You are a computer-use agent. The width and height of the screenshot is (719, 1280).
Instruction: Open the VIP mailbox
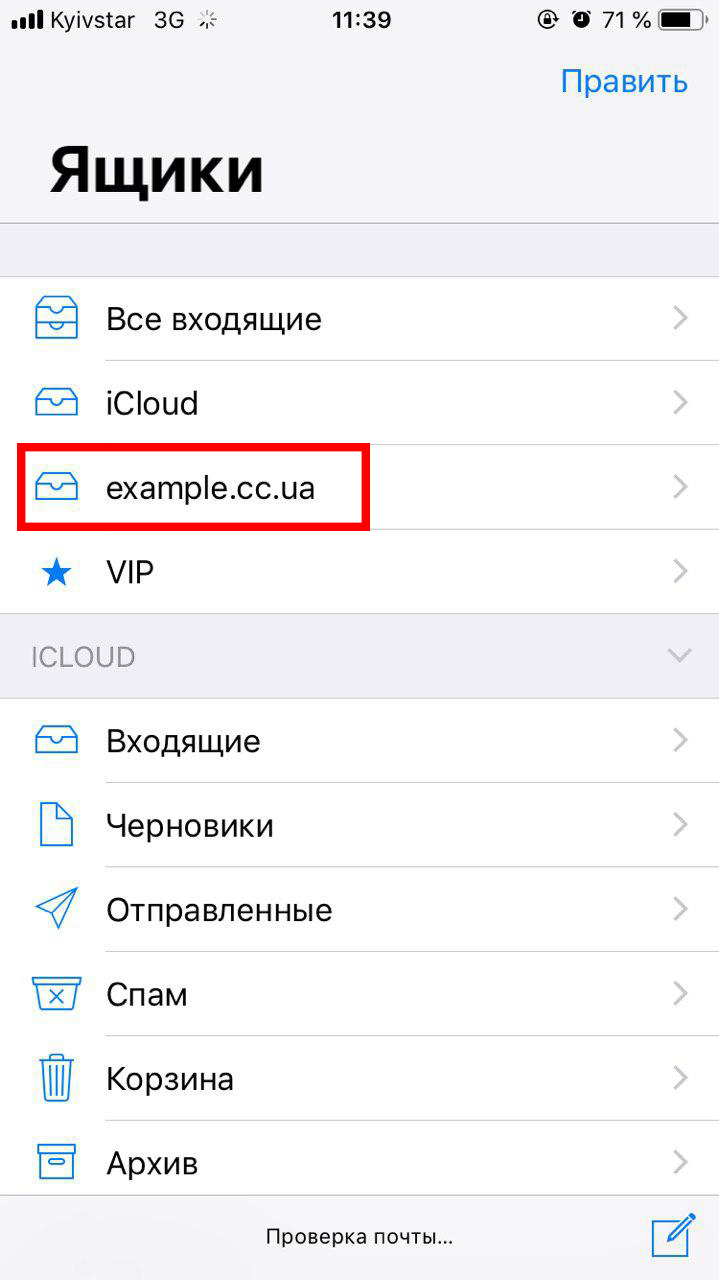(x=359, y=572)
